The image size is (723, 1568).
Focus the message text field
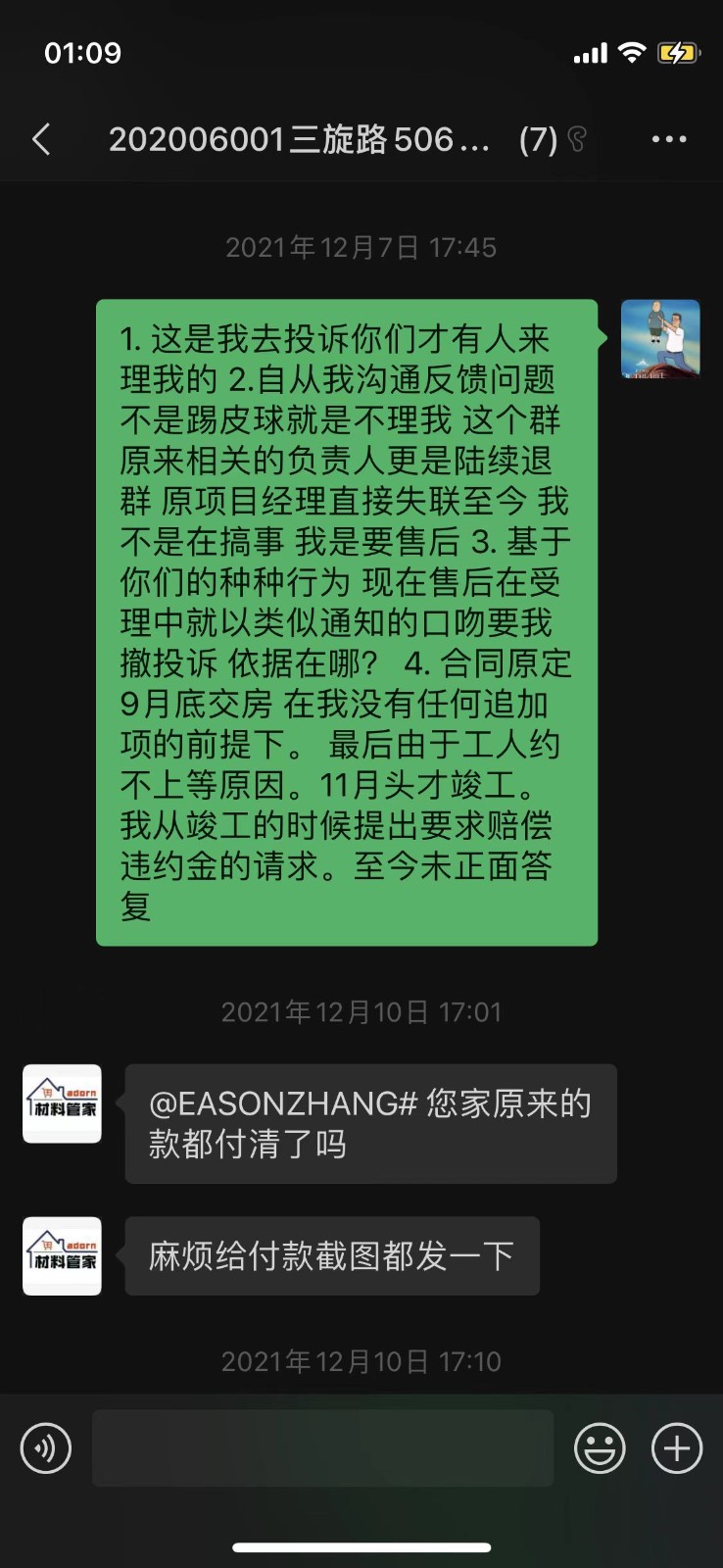[x=322, y=1448]
